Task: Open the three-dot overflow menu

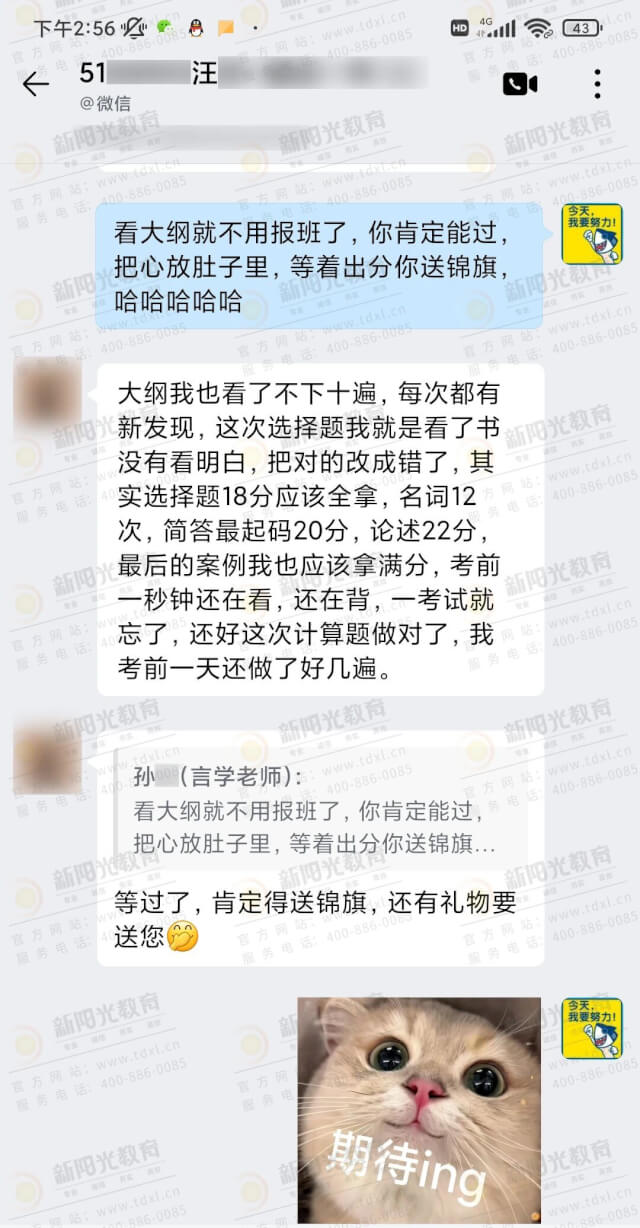Action: point(597,84)
